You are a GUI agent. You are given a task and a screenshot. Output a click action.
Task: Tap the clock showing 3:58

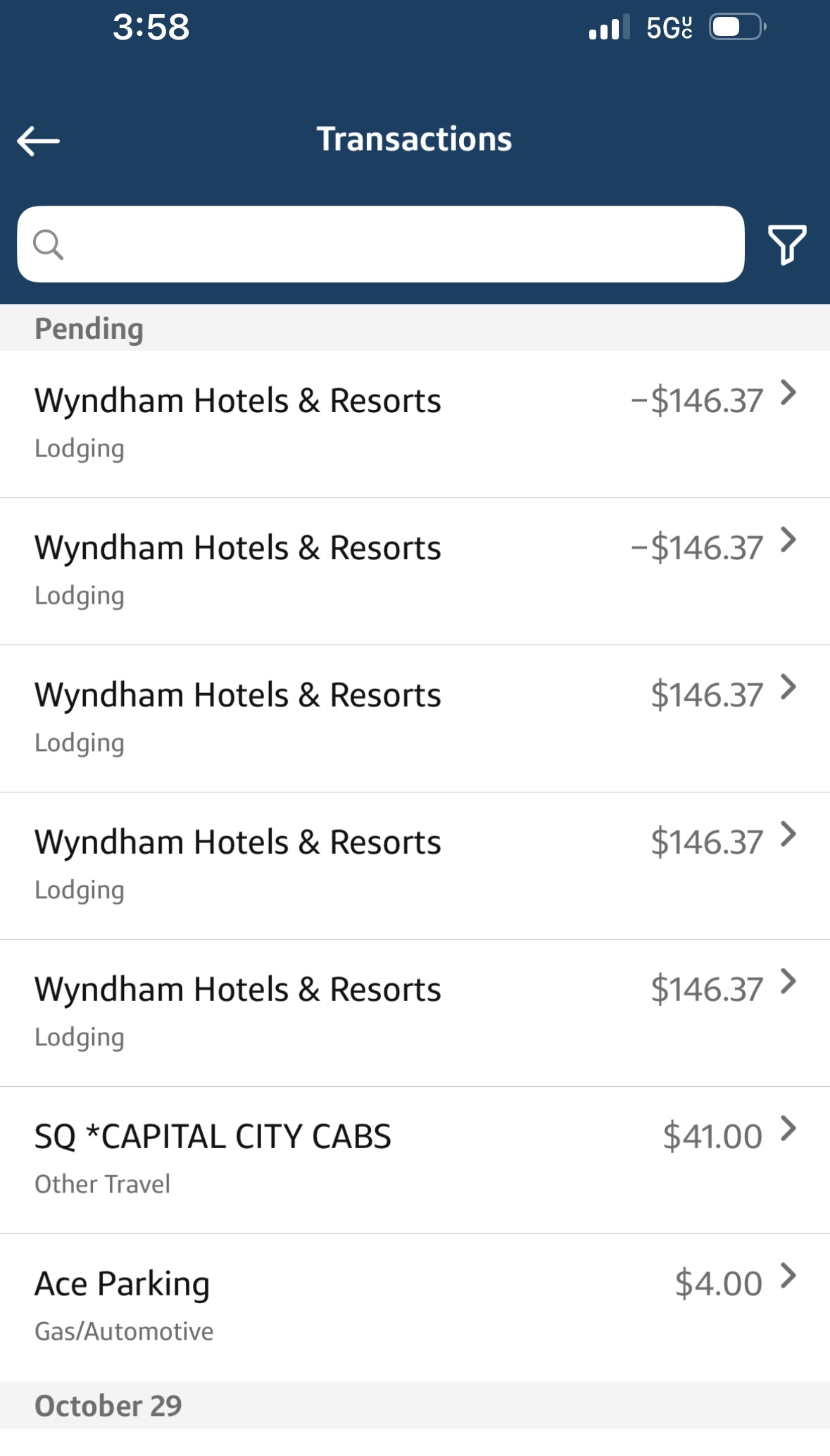[x=150, y=28]
